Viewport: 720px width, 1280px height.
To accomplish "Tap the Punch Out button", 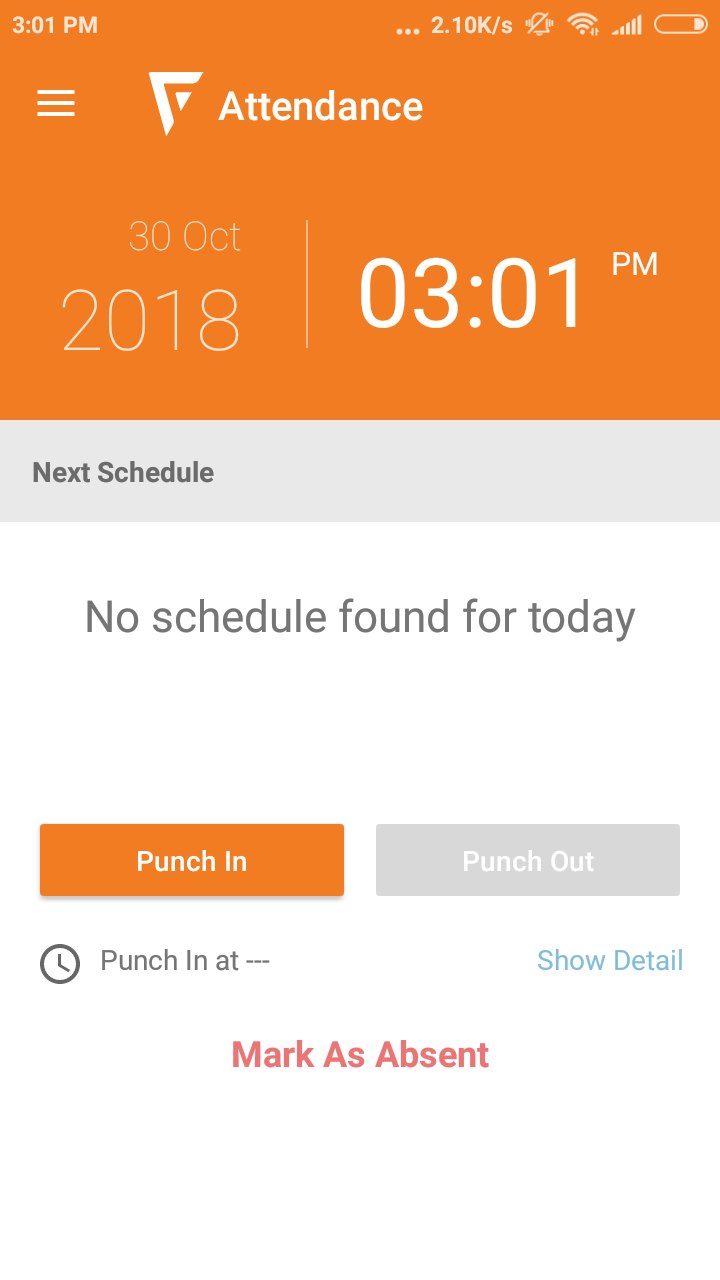I will pos(528,860).
